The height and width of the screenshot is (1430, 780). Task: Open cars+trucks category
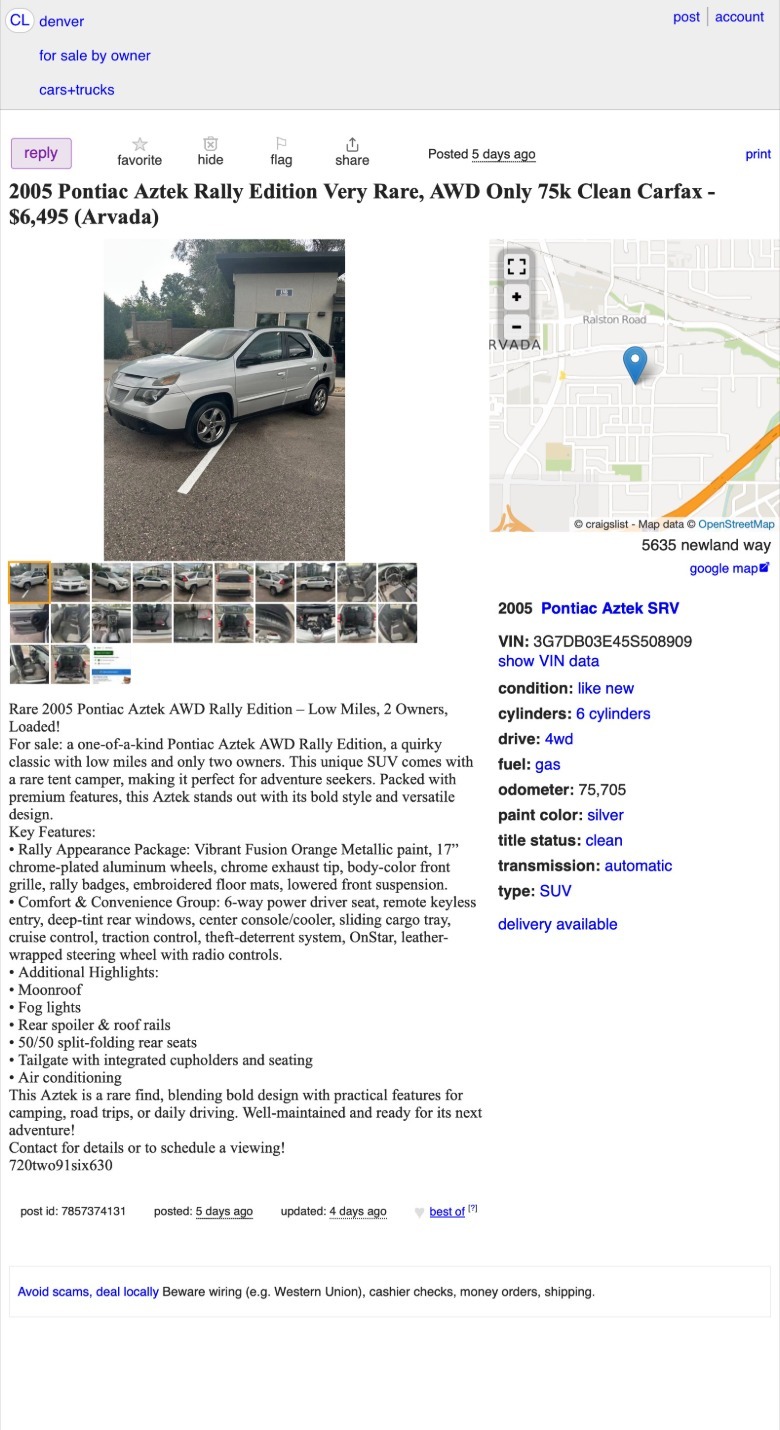[x=76, y=90]
